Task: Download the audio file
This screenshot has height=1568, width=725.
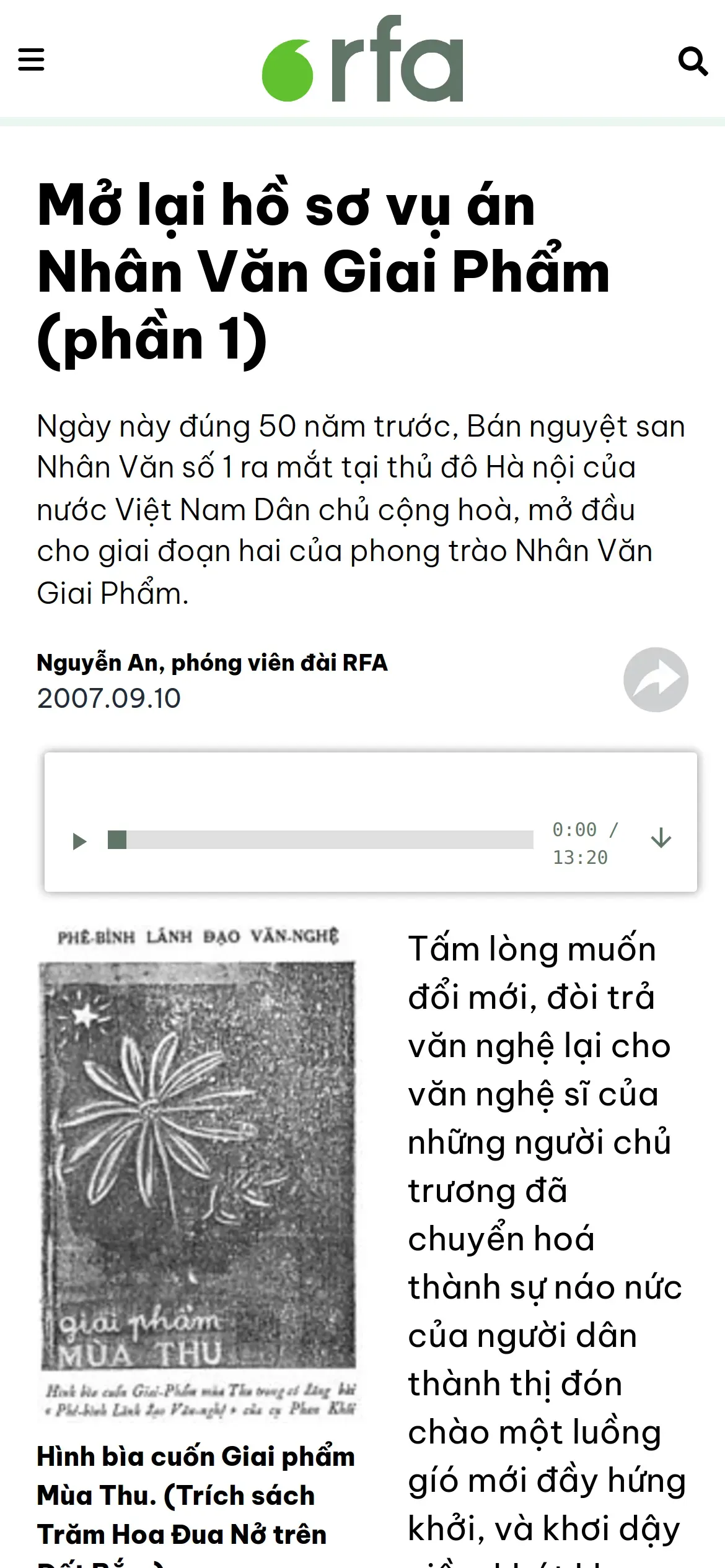Action: coord(661,838)
